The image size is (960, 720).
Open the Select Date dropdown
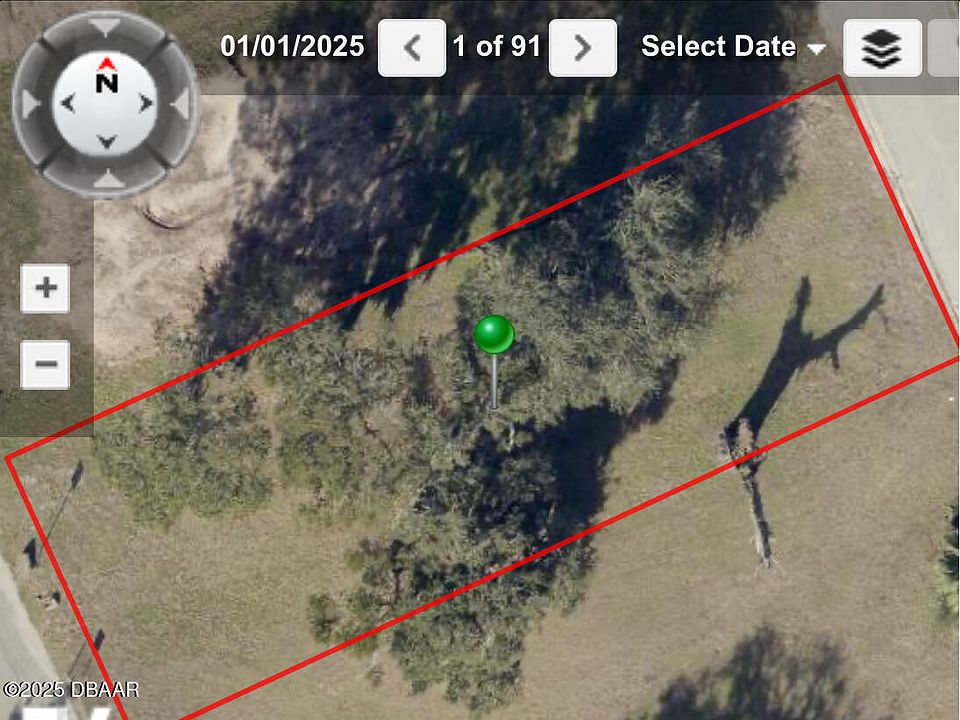coord(733,47)
